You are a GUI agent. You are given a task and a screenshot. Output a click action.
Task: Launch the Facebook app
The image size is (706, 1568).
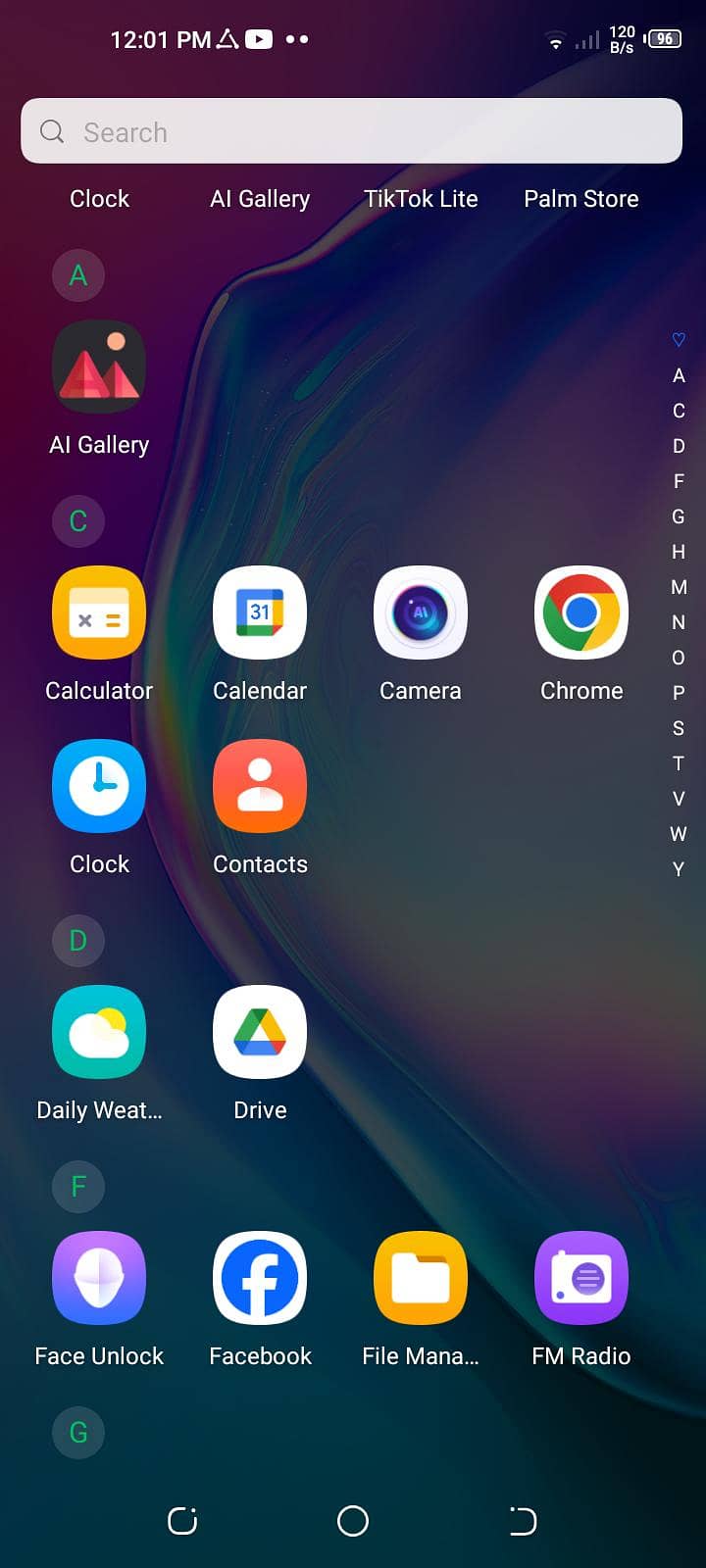[260, 1279]
